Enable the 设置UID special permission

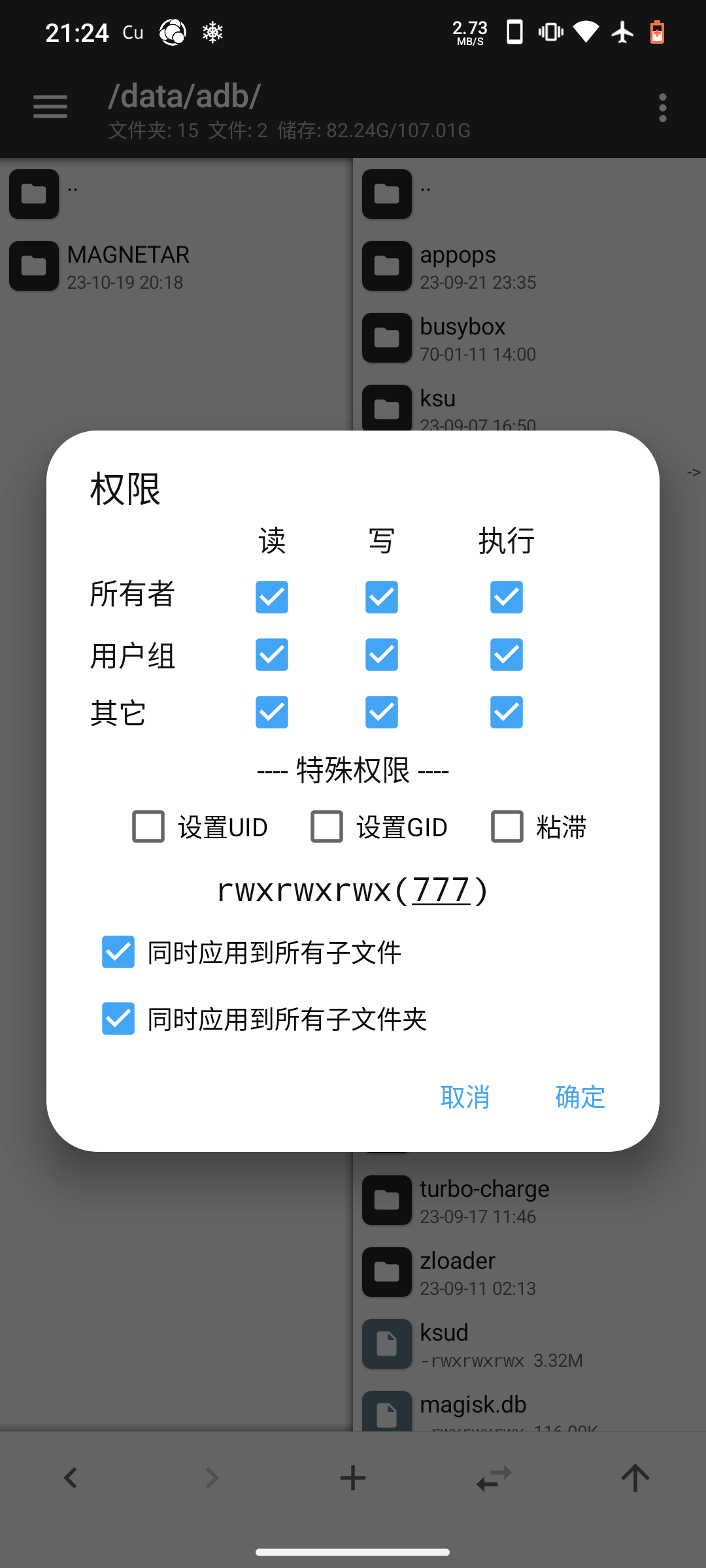(x=148, y=826)
